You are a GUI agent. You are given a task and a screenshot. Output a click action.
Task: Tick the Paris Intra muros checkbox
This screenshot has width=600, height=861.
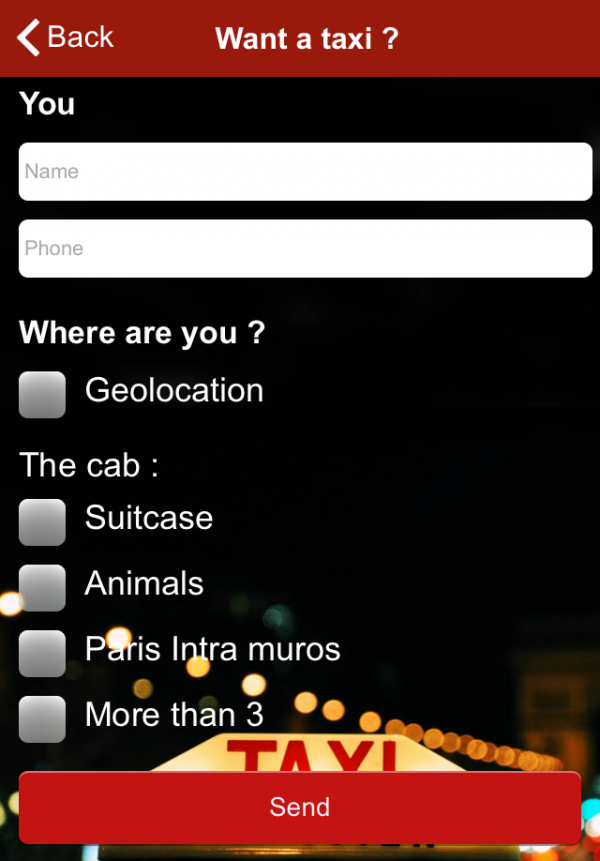point(42,653)
